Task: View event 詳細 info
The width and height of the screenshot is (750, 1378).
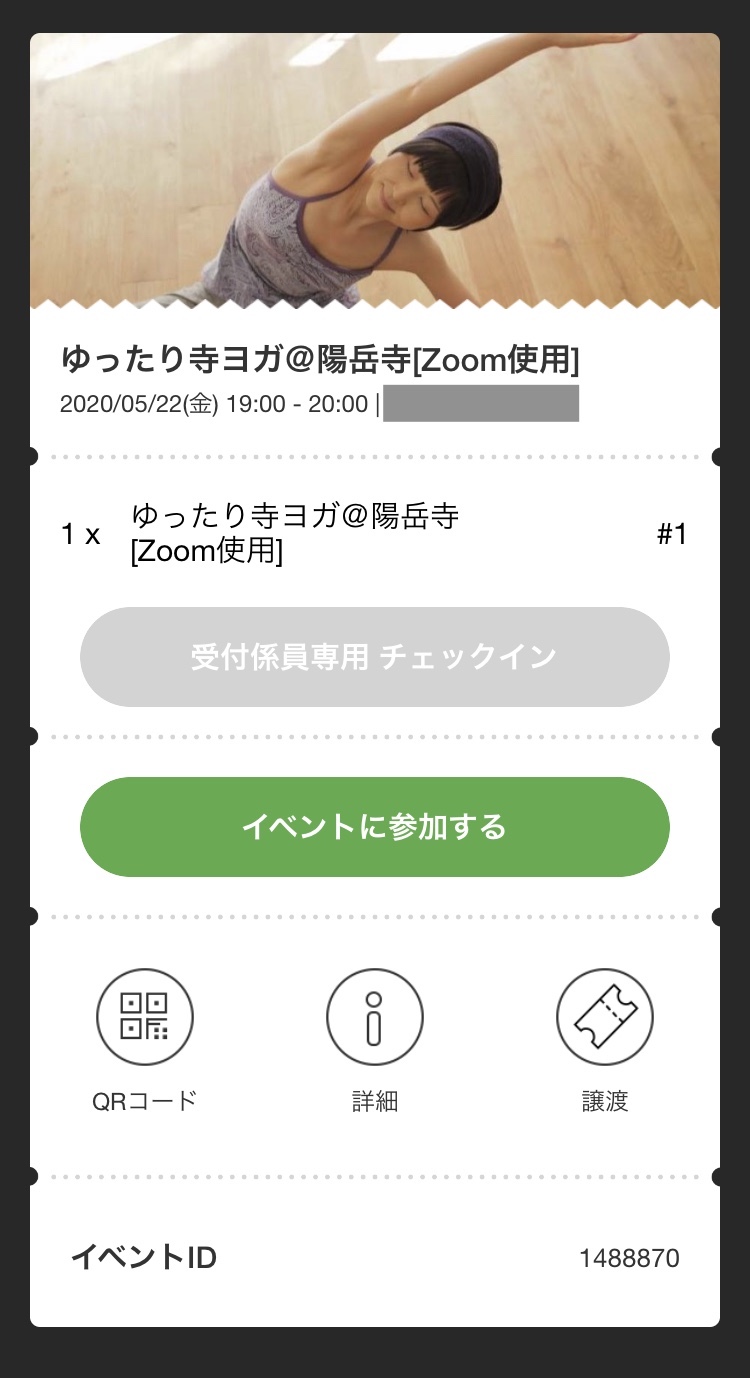Action: click(375, 1017)
